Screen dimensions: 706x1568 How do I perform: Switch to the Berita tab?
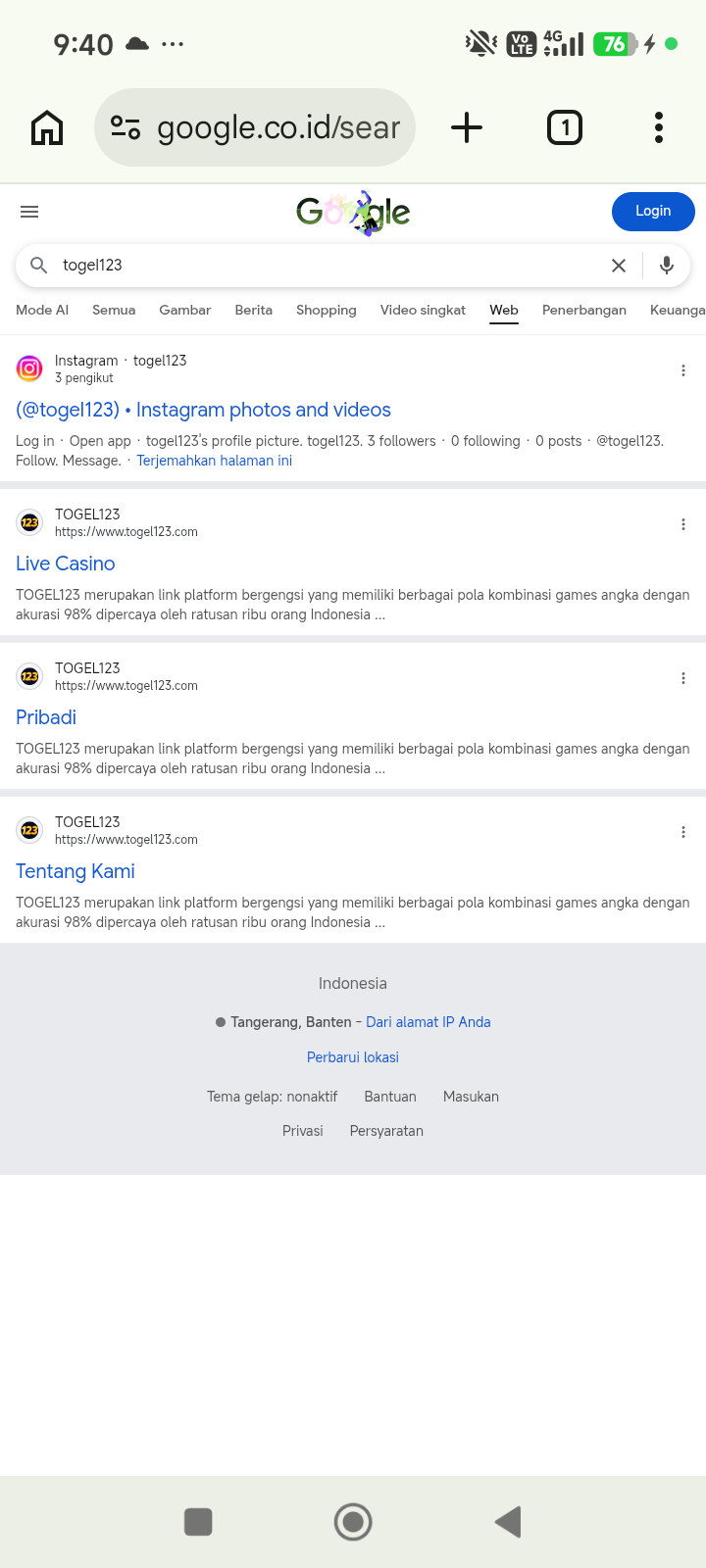[254, 310]
